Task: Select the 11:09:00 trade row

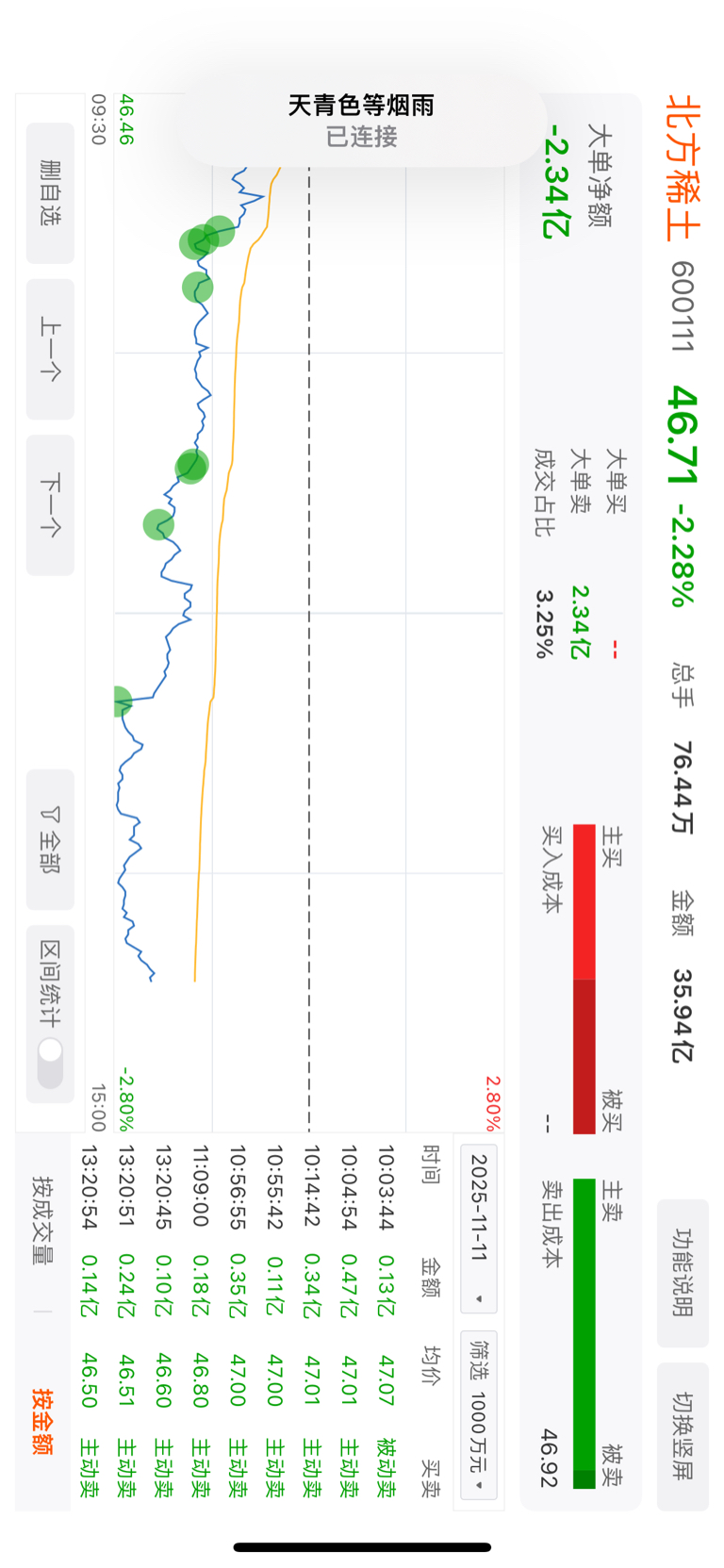Action: (200, 1320)
